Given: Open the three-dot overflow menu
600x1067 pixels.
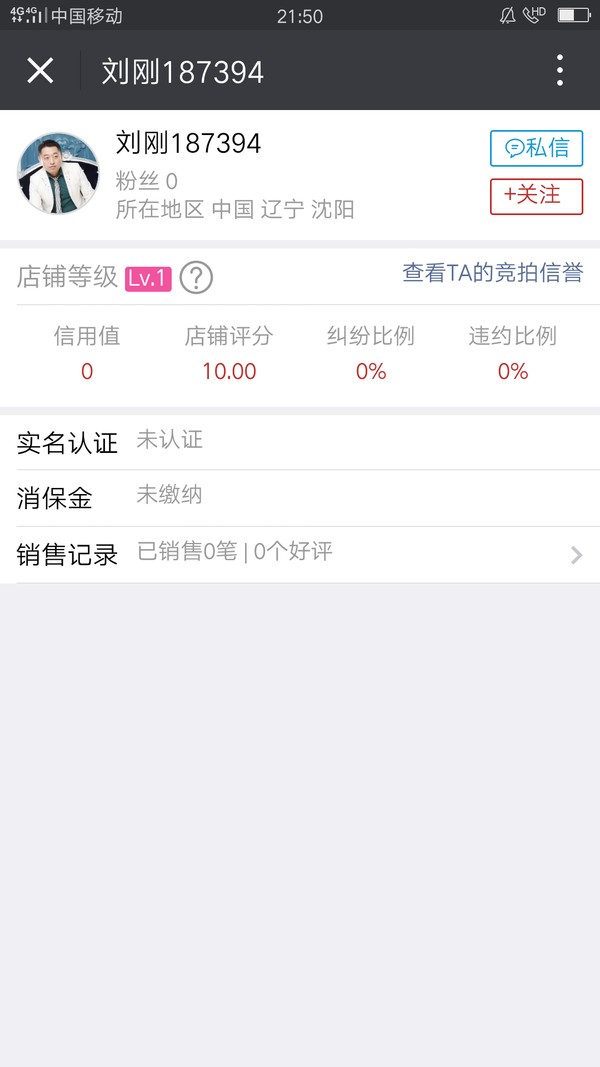Looking at the screenshot, I should 559,71.
